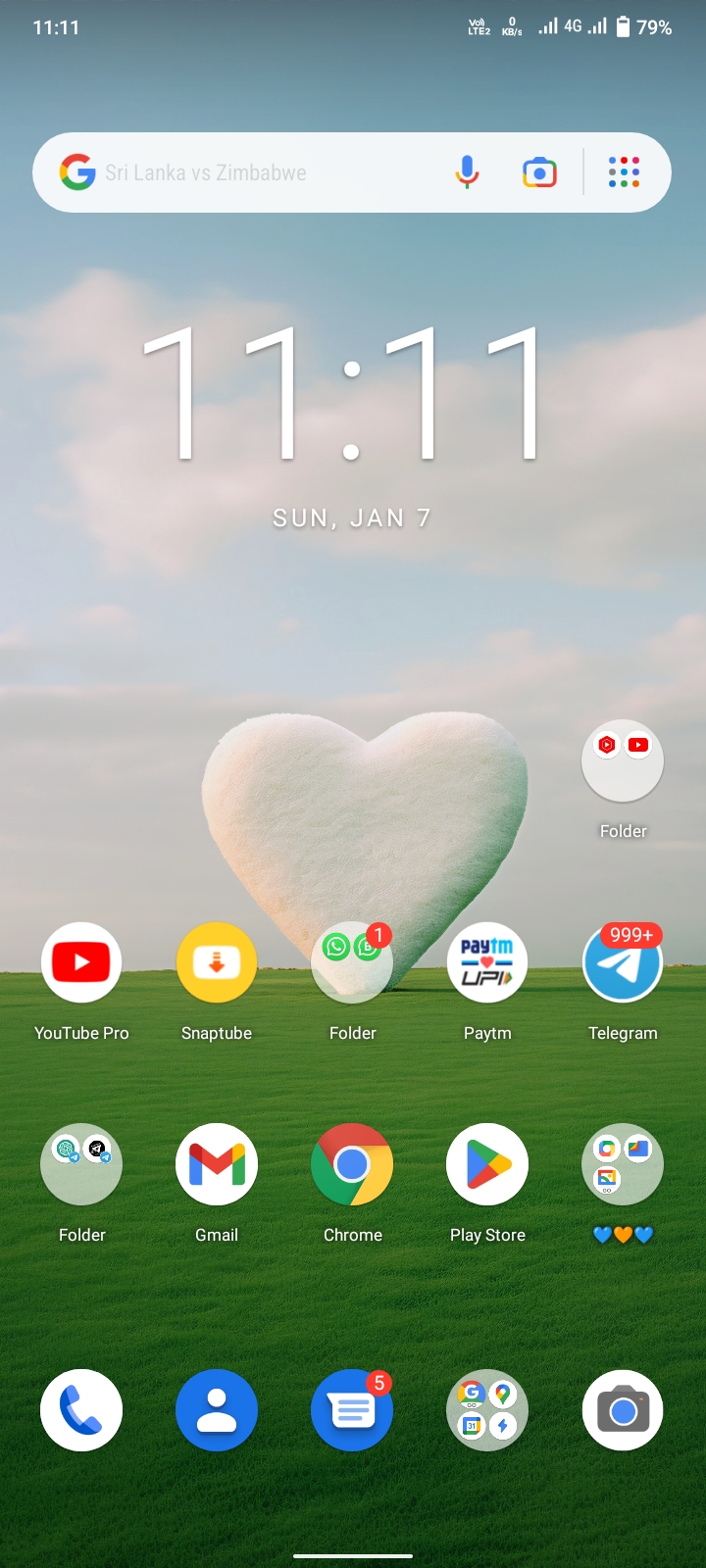The image size is (706, 1568).
Task: Start voice search with the microphone
Action: point(468,172)
